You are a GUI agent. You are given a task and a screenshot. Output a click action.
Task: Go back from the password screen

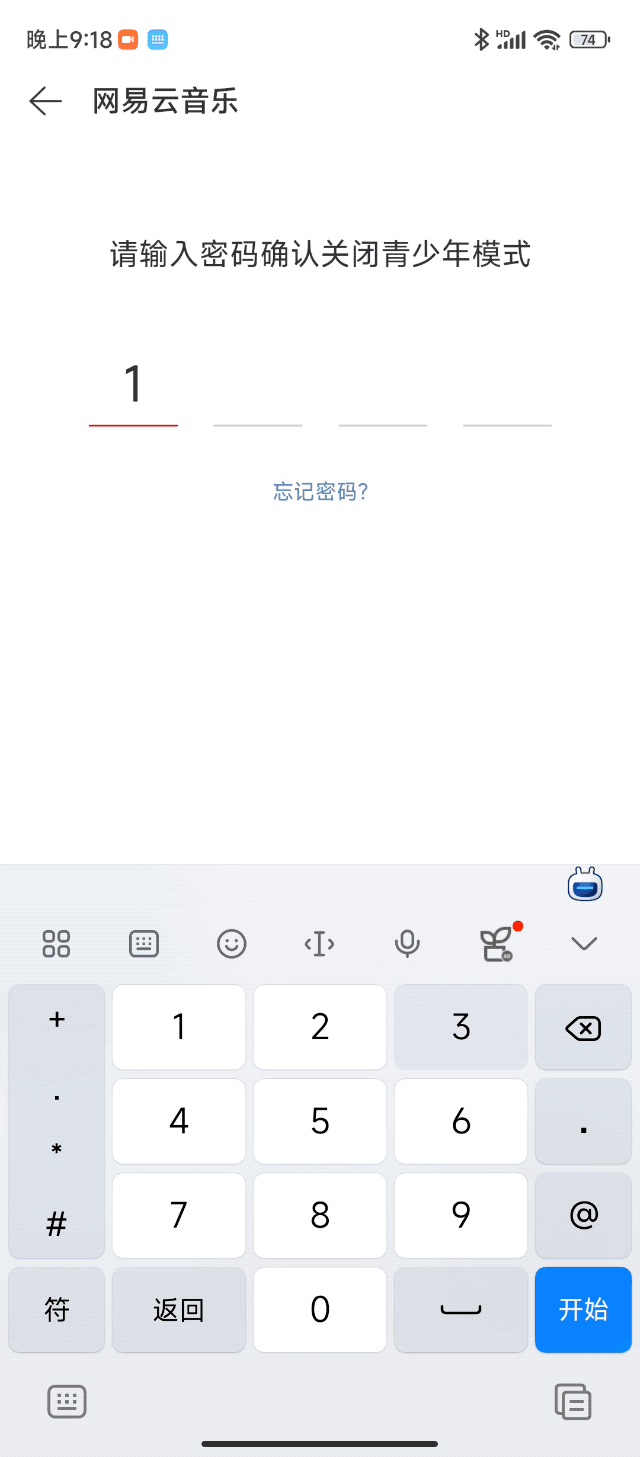click(x=45, y=101)
